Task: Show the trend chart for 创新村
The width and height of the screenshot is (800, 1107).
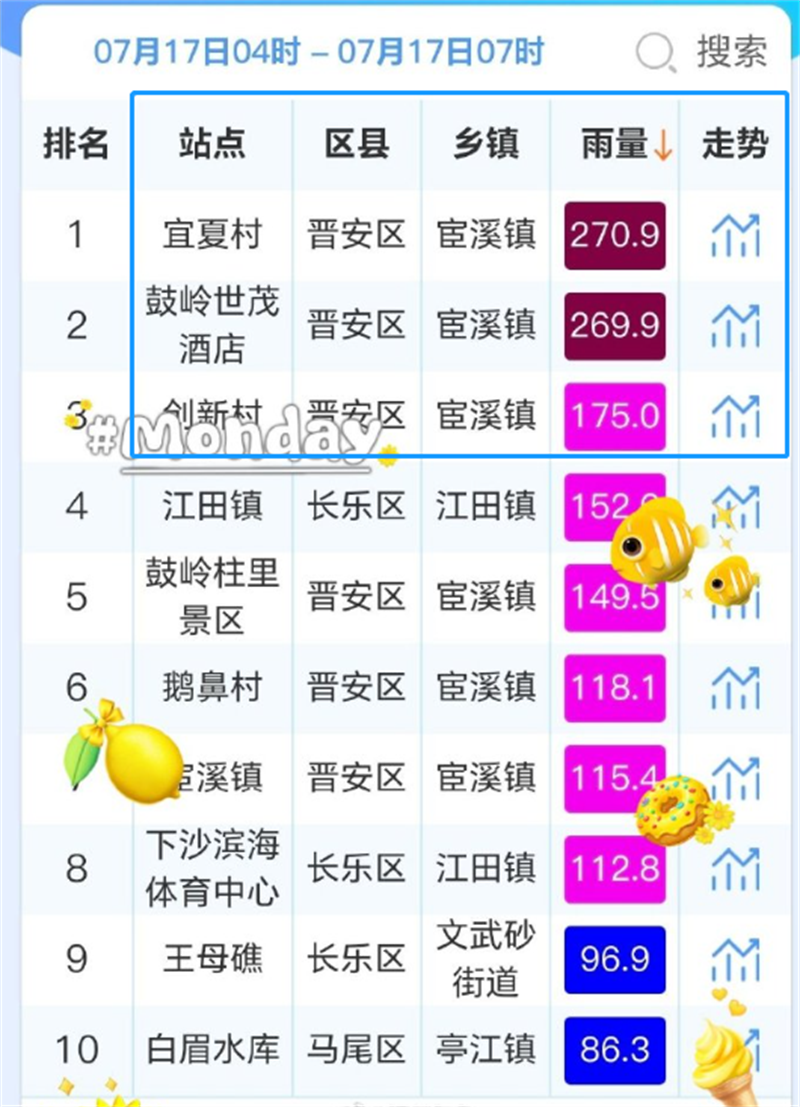Action: pyautogui.click(x=735, y=416)
